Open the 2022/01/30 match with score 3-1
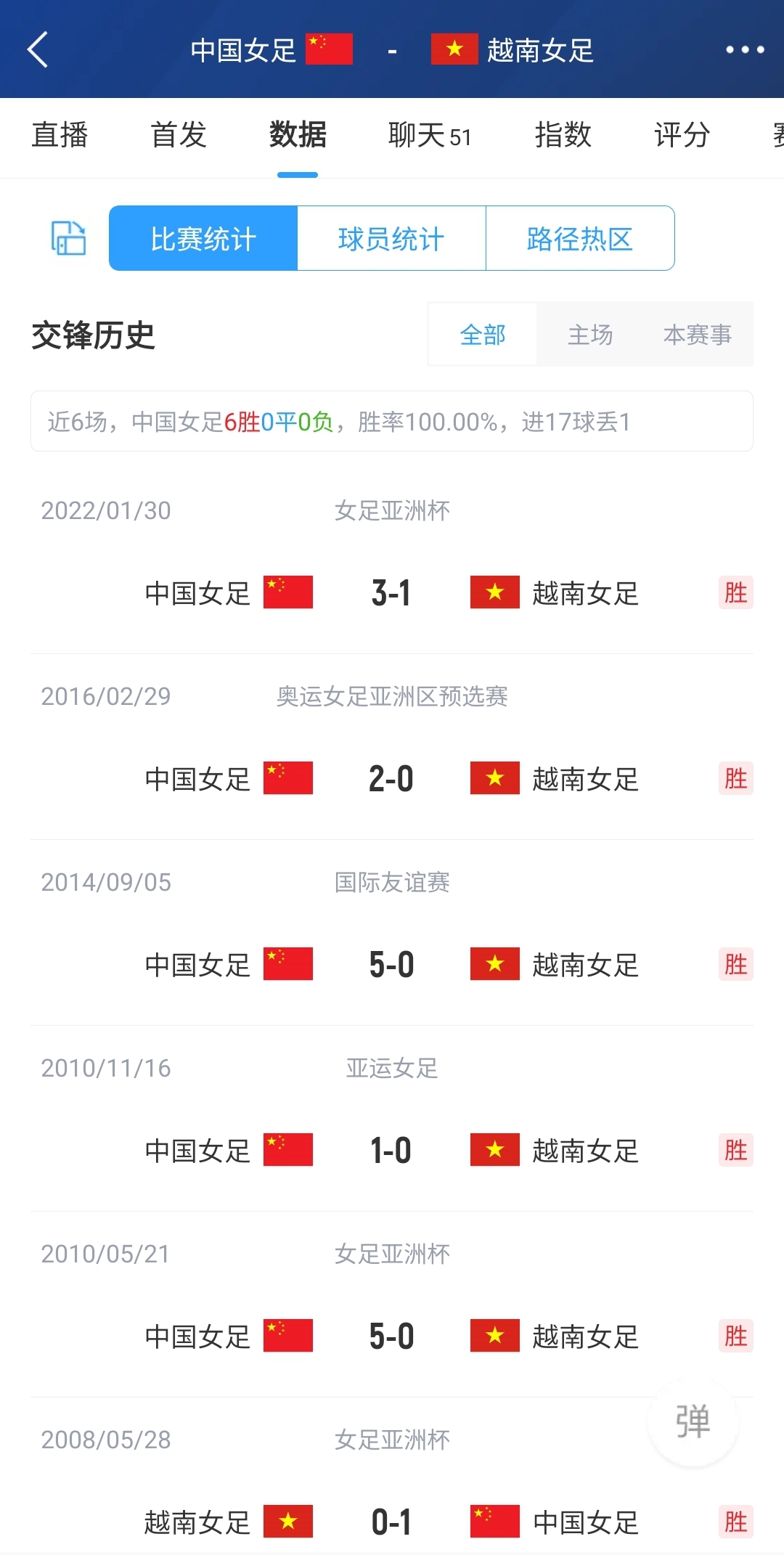The width and height of the screenshot is (784, 1555). pos(392,562)
